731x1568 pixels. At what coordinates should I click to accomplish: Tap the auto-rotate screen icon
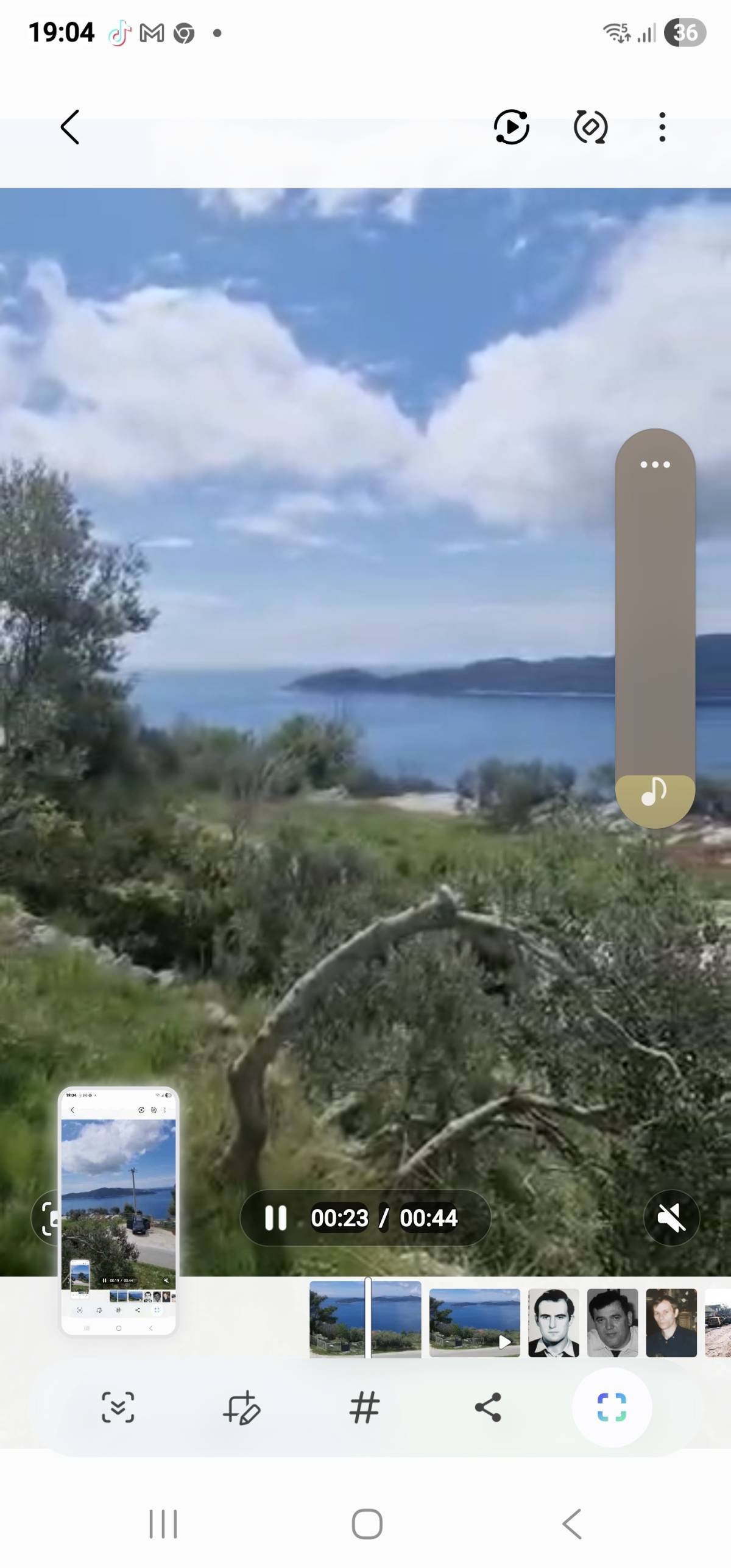click(590, 127)
